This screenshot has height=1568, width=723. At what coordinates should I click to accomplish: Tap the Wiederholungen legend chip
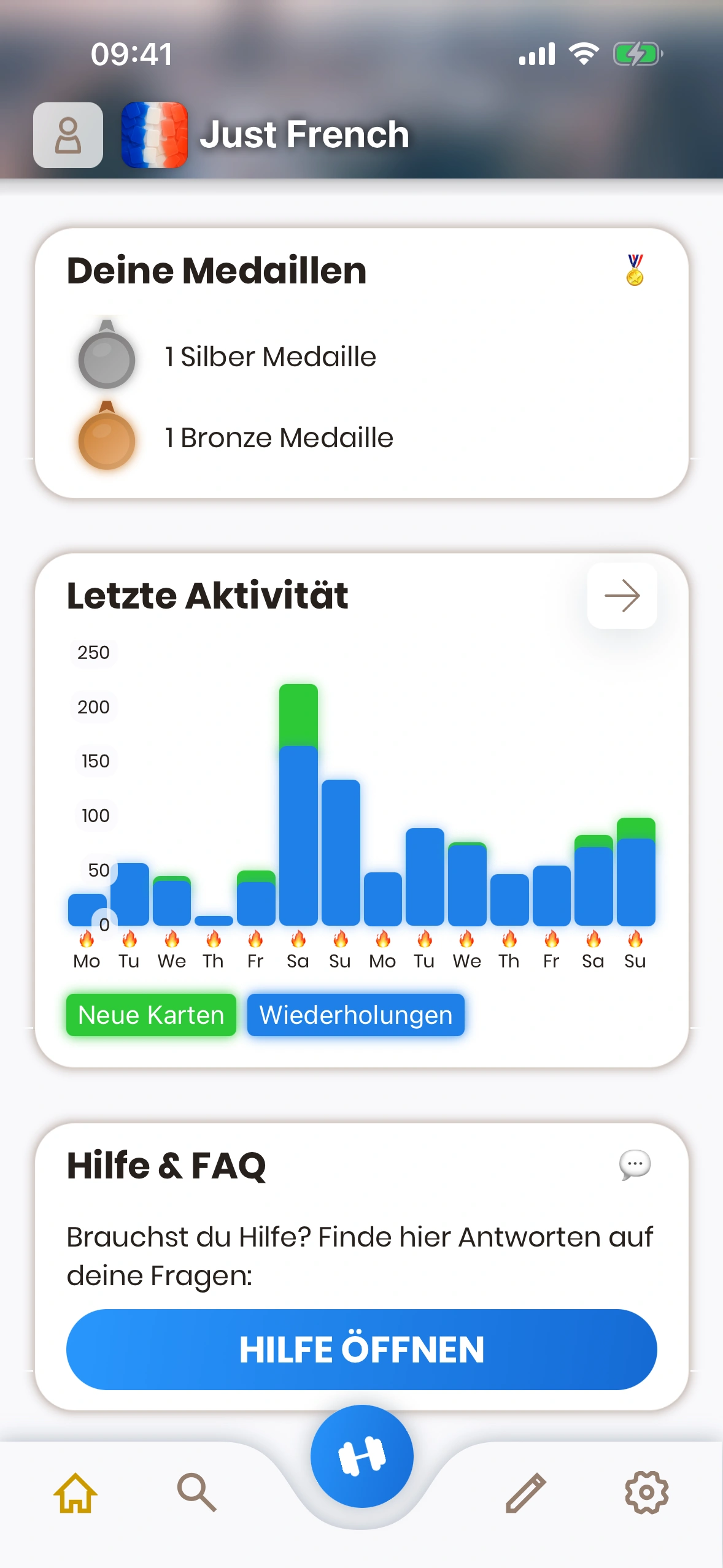coord(355,1015)
